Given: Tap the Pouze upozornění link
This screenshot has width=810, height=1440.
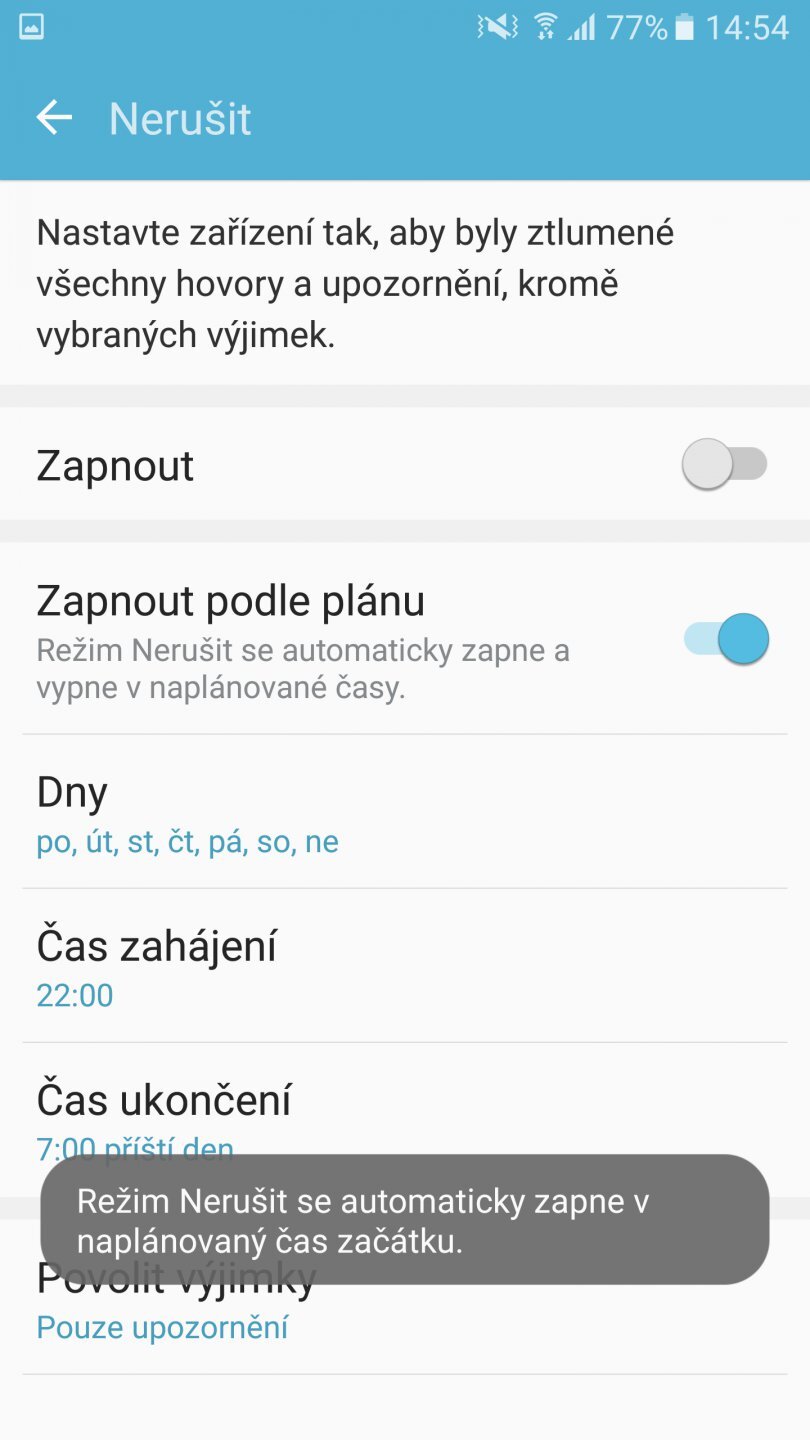Looking at the screenshot, I should [x=161, y=1327].
